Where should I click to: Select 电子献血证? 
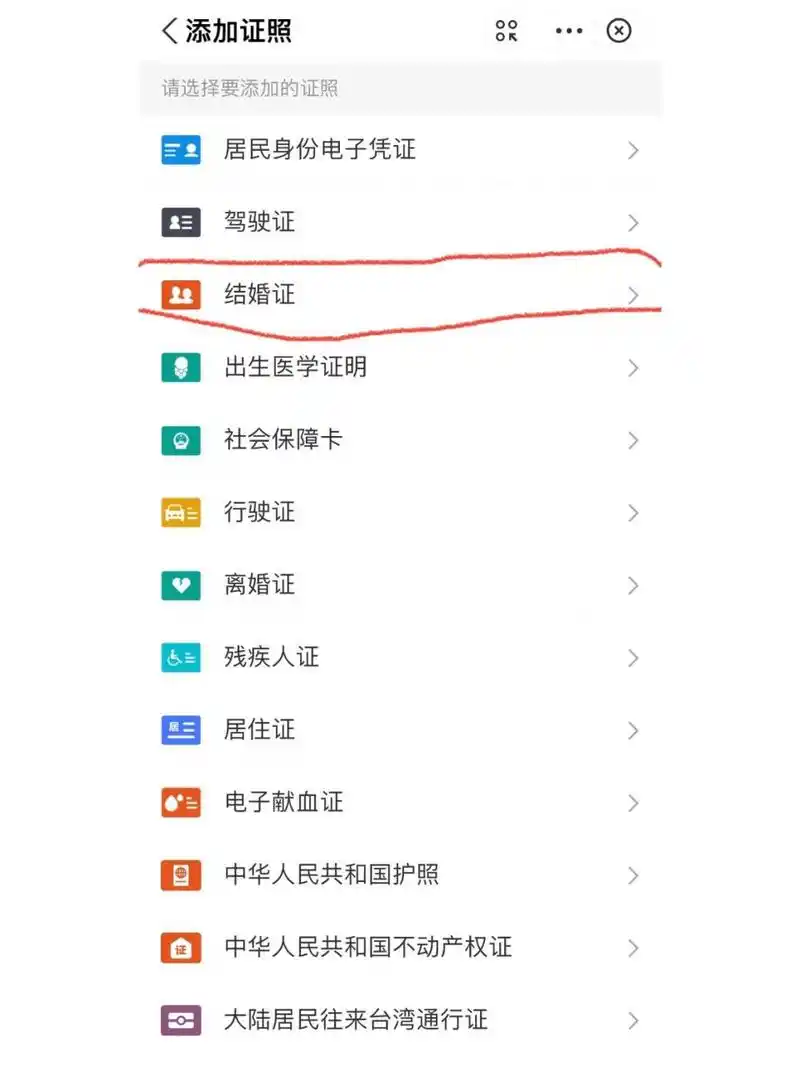point(400,802)
